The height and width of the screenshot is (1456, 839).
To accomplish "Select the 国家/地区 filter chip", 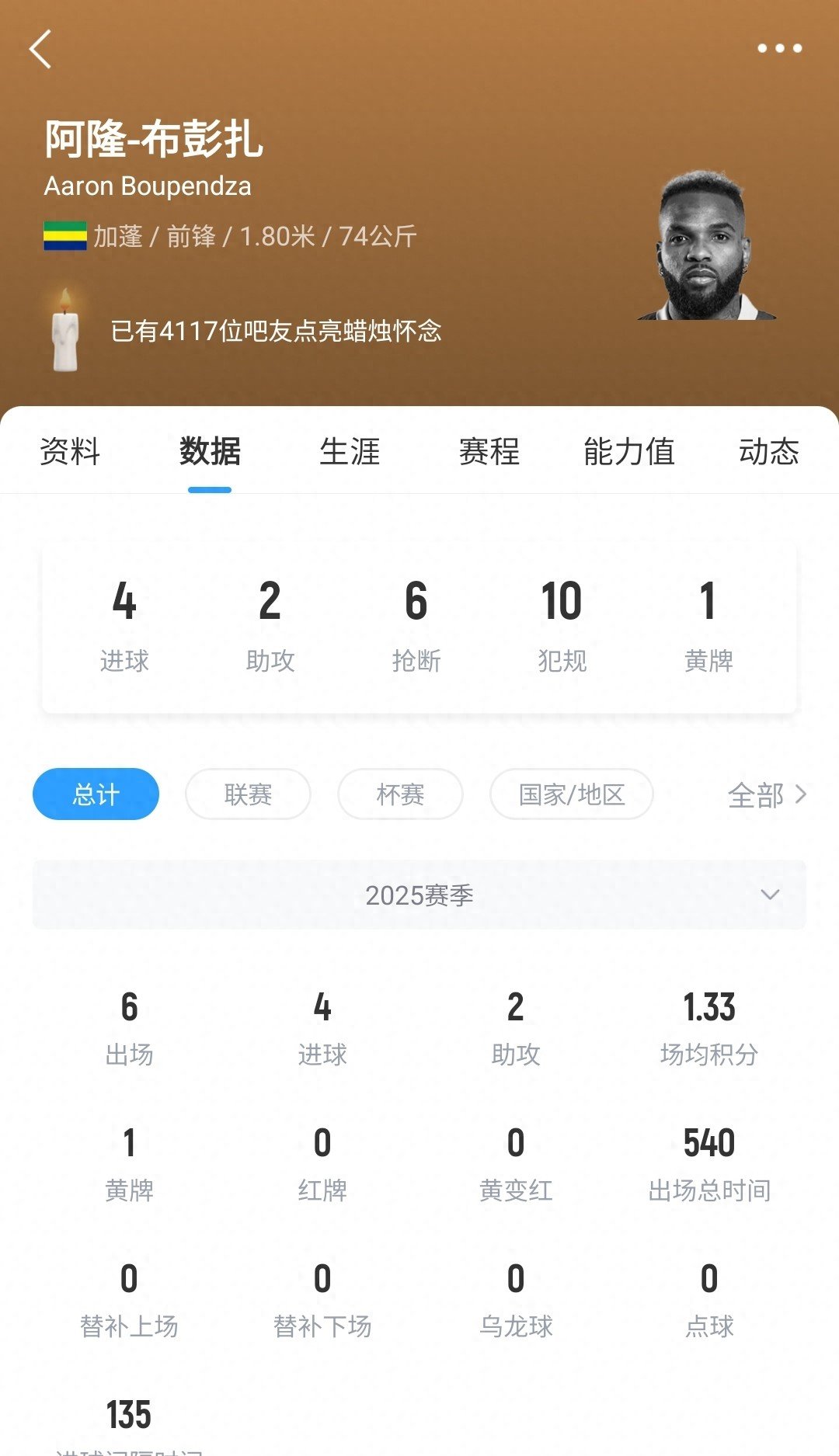I will [572, 794].
